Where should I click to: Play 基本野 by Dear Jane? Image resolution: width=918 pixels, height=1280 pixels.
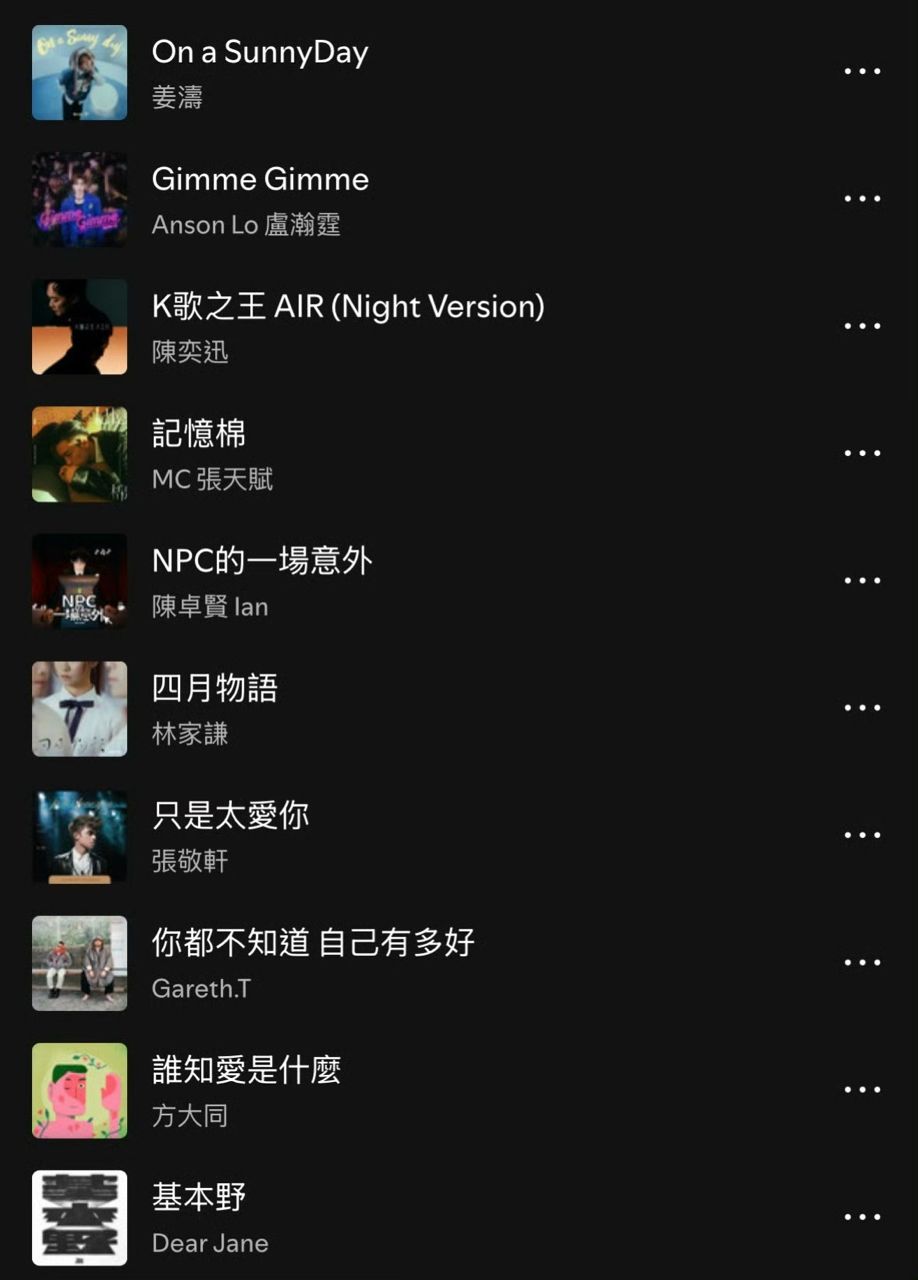tap(199, 1198)
